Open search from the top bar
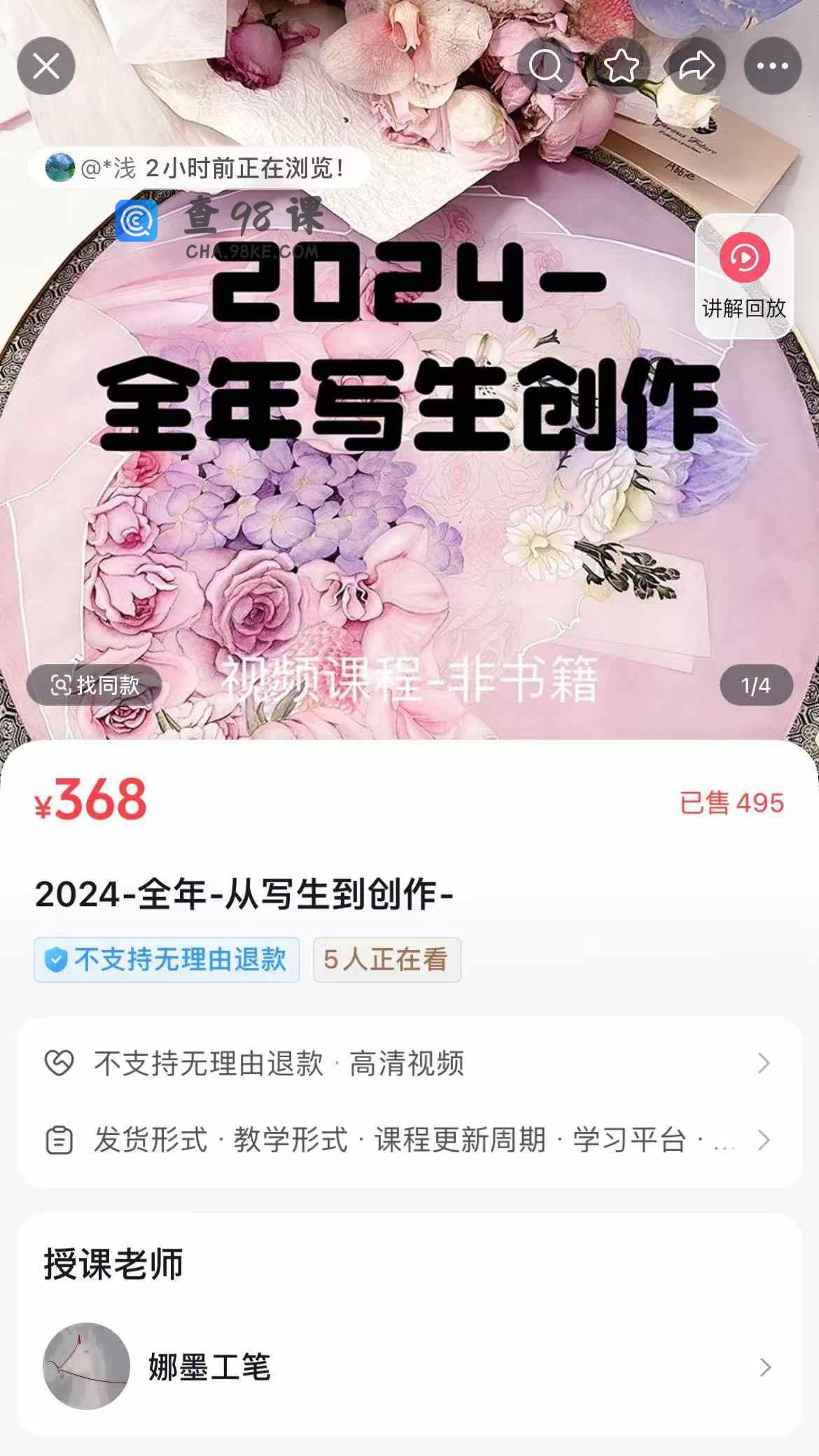The image size is (819, 1456). click(x=546, y=66)
